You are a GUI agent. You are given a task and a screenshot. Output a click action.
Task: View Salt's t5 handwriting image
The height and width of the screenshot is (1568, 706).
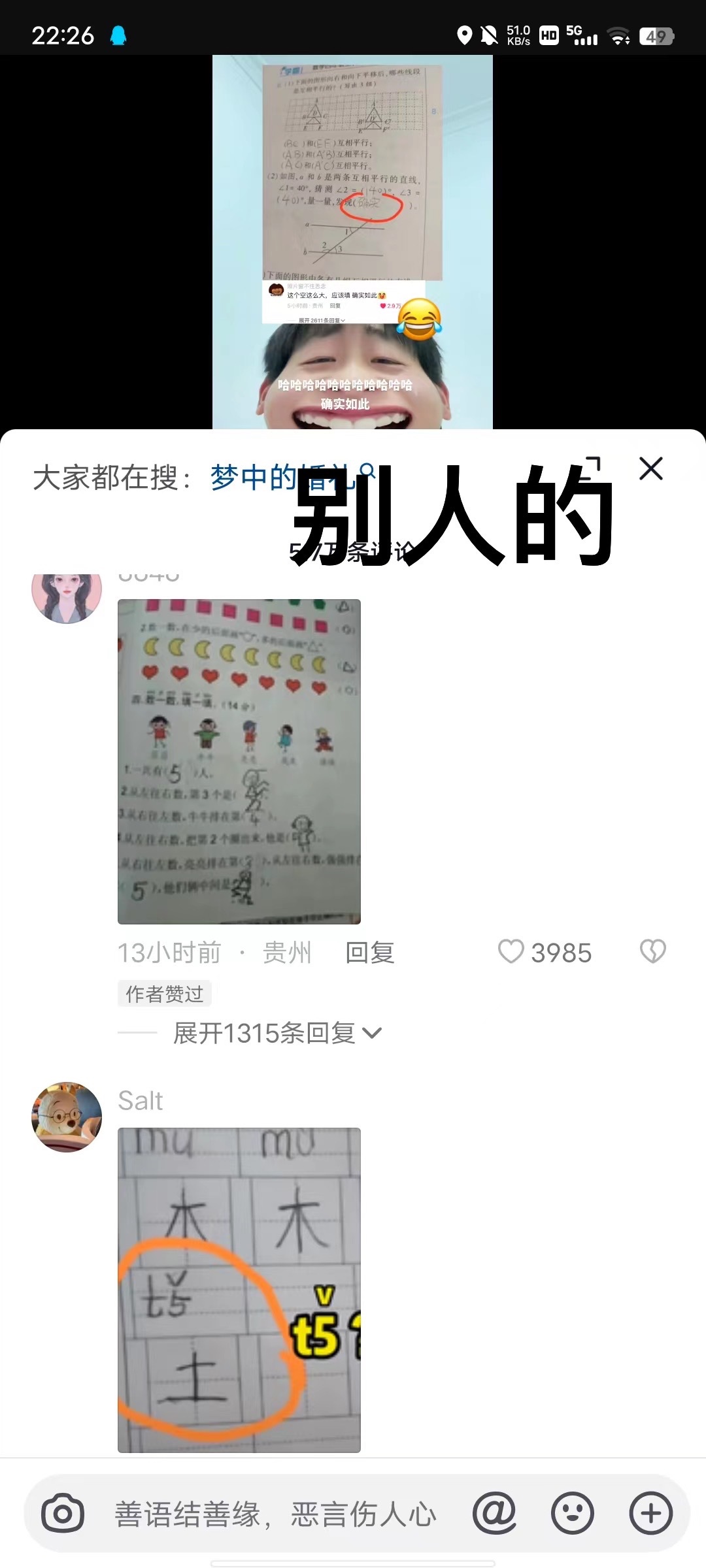pyautogui.click(x=239, y=1290)
